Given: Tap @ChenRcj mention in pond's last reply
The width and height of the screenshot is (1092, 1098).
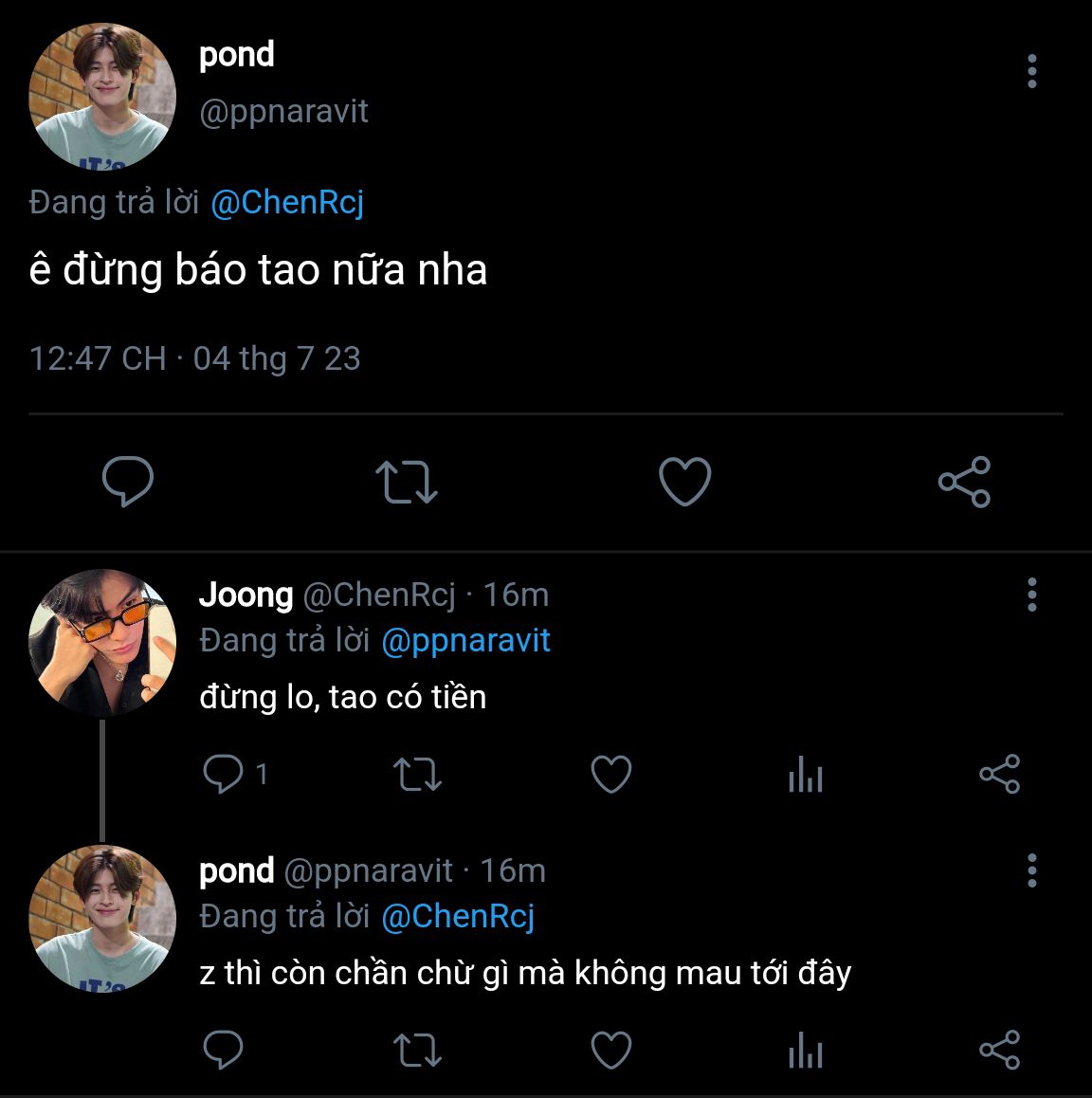Looking at the screenshot, I should coord(458,916).
